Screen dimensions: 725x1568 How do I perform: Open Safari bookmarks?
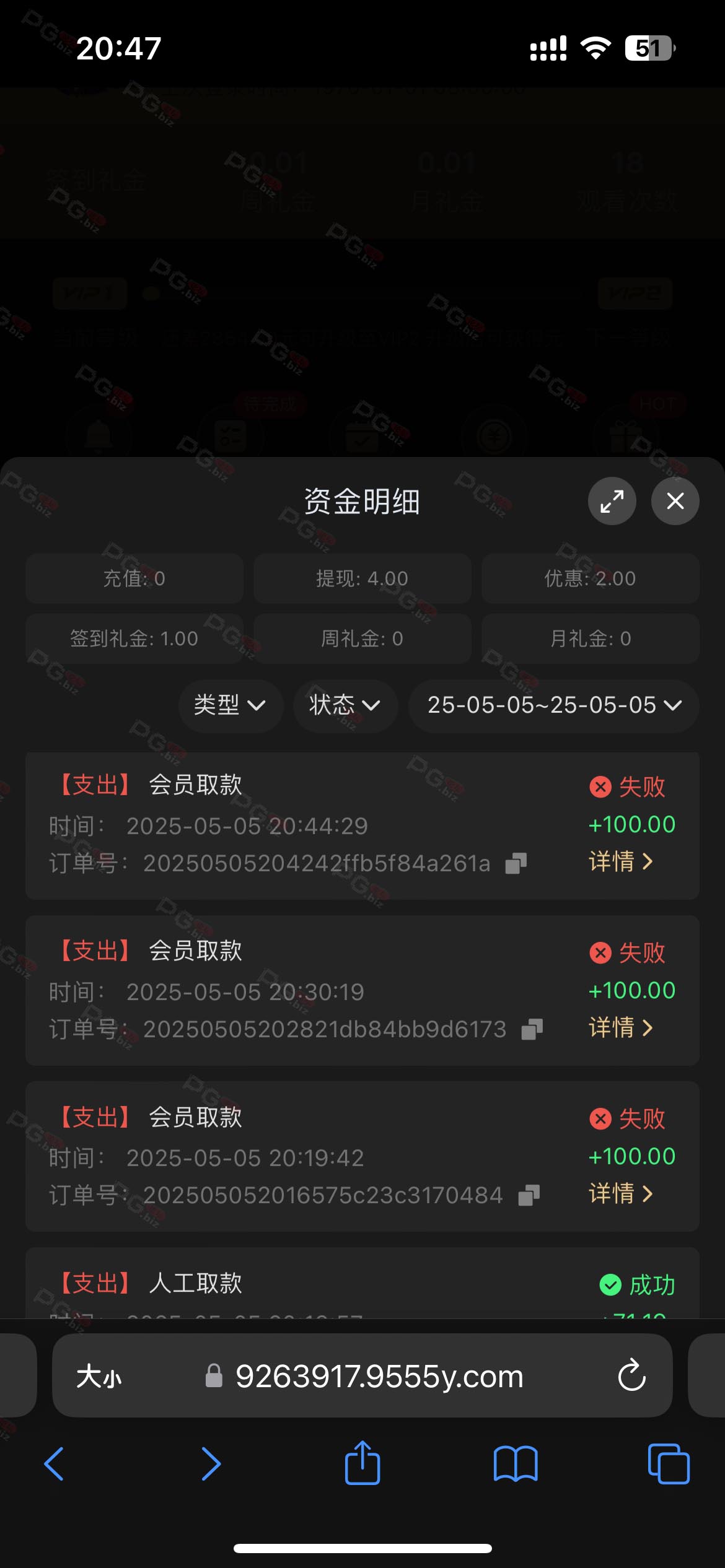click(x=516, y=1464)
